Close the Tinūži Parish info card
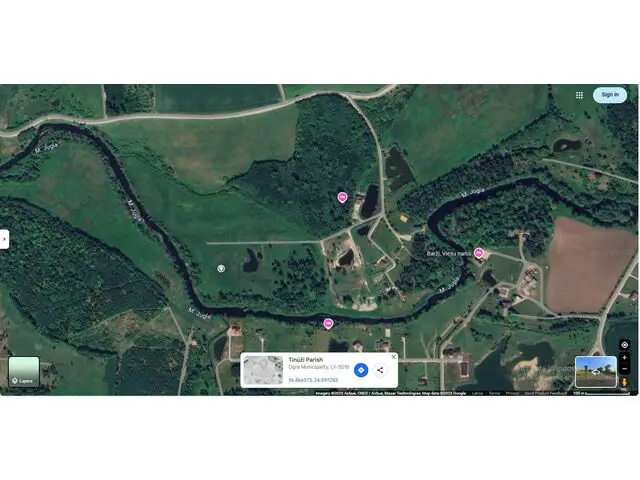 click(393, 356)
